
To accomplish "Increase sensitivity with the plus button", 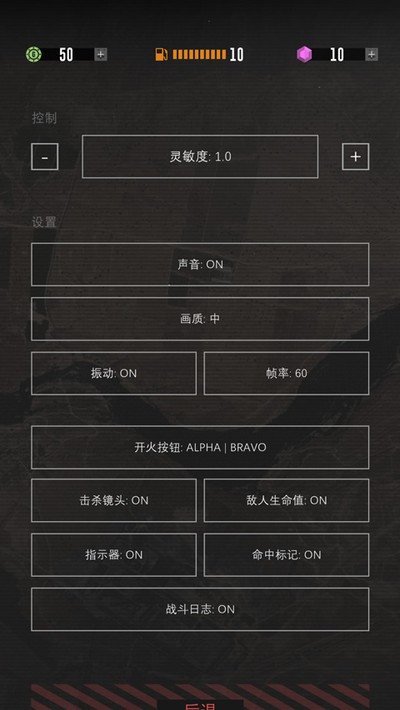I will pyautogui.click(x=356, y=157).
